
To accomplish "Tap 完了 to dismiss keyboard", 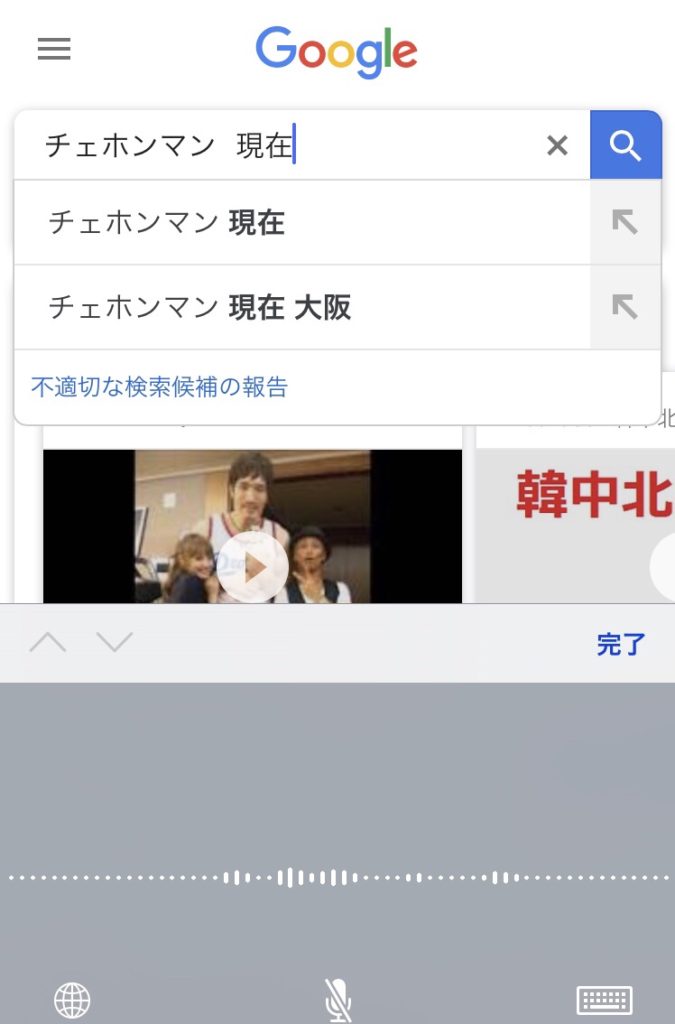I will click(x=621, y=644).
